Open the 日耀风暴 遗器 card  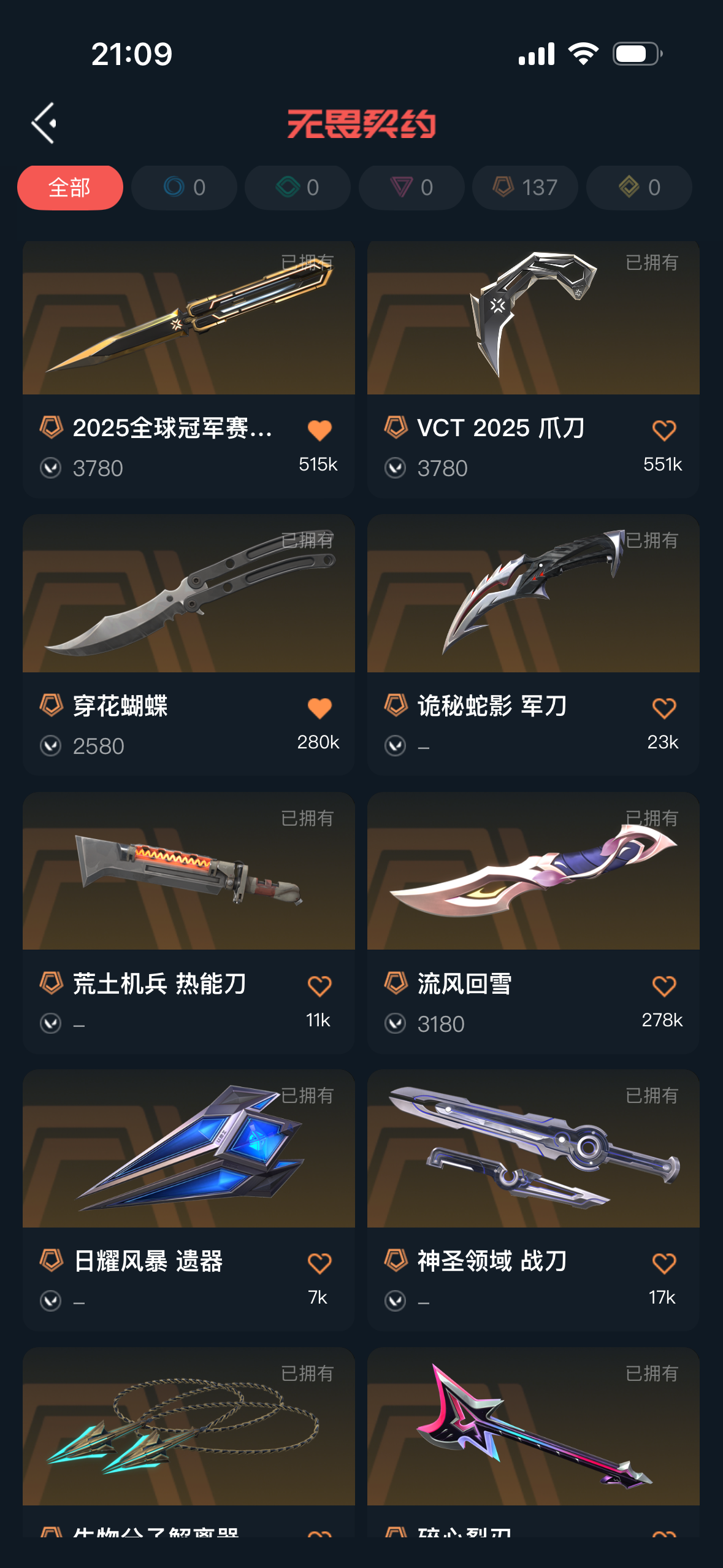(x=188, y=1150)
